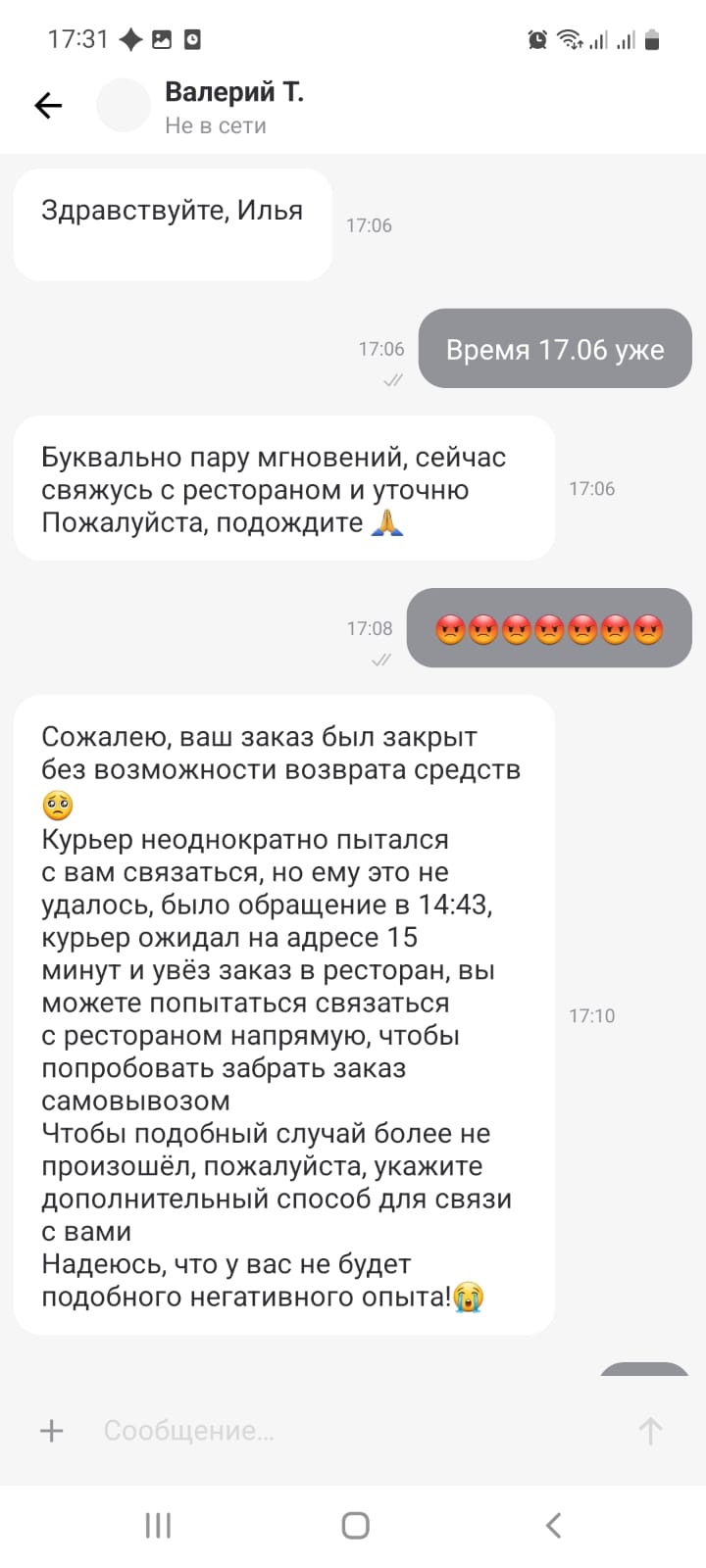Screen dimensions: 706x1568
Task: Tap the system back button
Action: [553, 1525]
